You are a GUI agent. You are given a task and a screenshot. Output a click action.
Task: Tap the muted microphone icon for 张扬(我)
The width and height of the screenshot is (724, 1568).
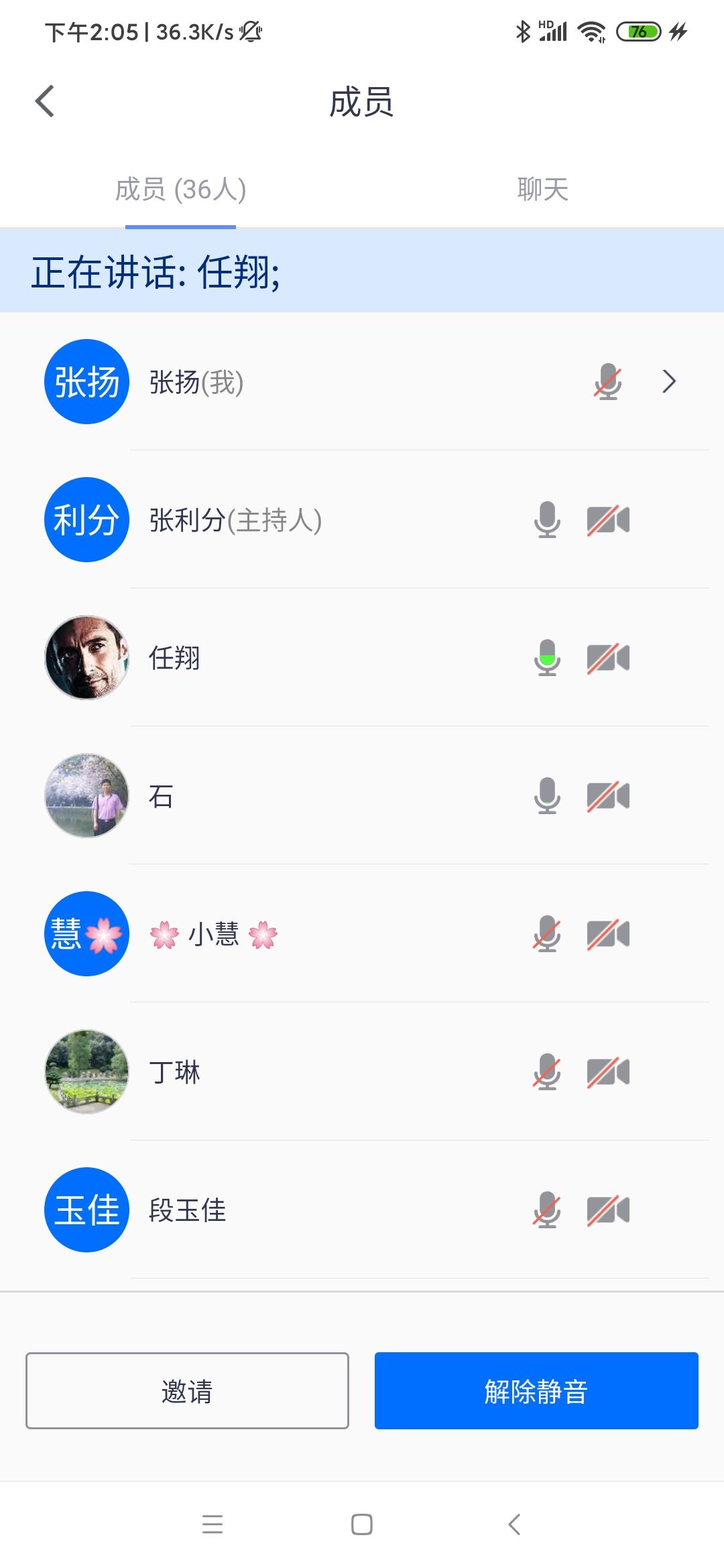pos(608,382)
